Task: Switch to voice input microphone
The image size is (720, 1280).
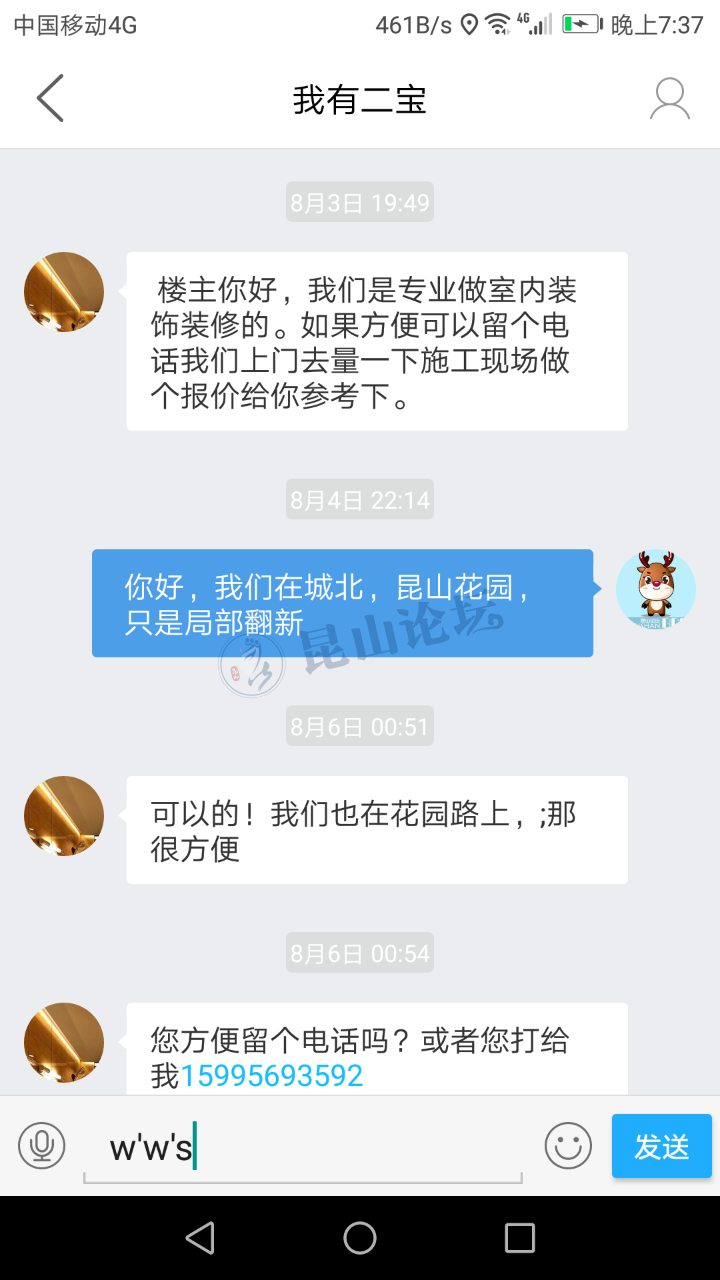Action: 42,1145
